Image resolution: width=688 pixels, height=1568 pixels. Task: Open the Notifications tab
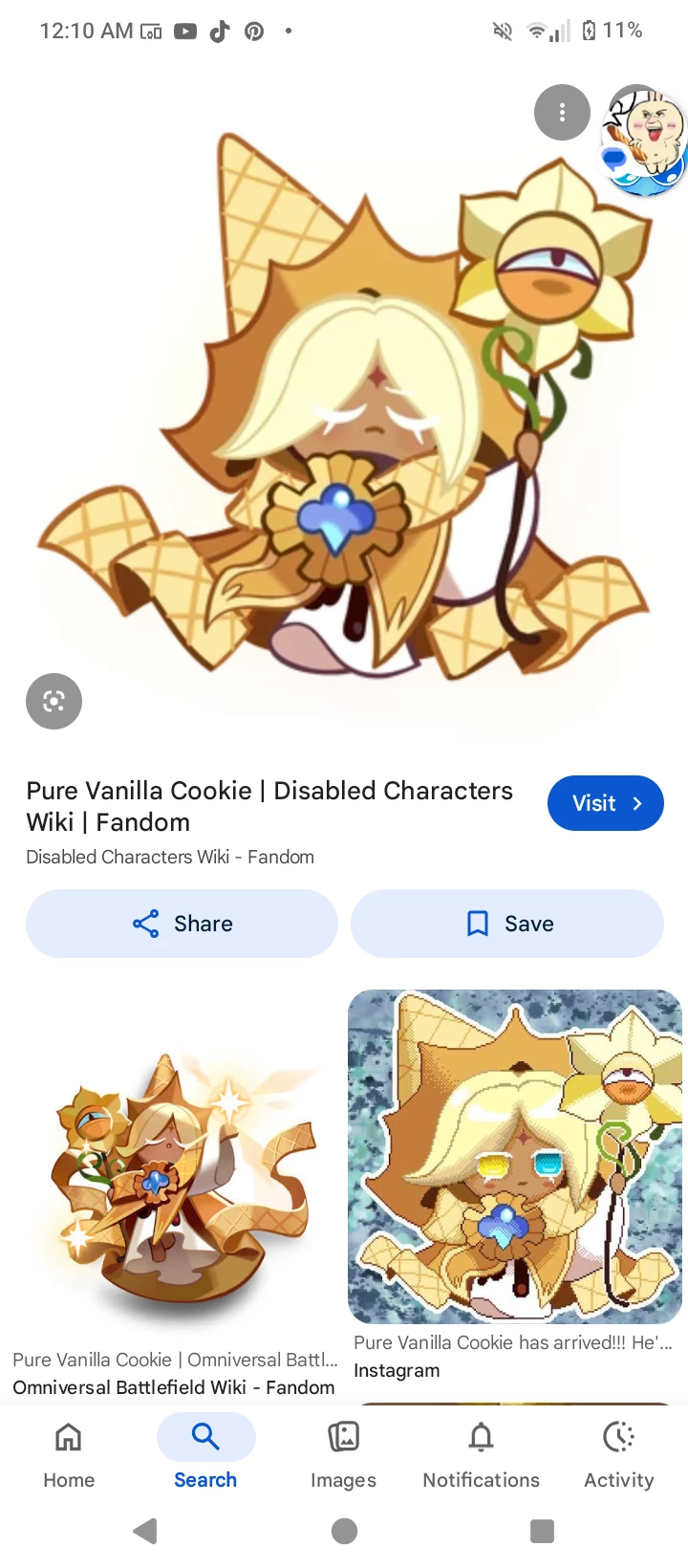click(481, 1453)
